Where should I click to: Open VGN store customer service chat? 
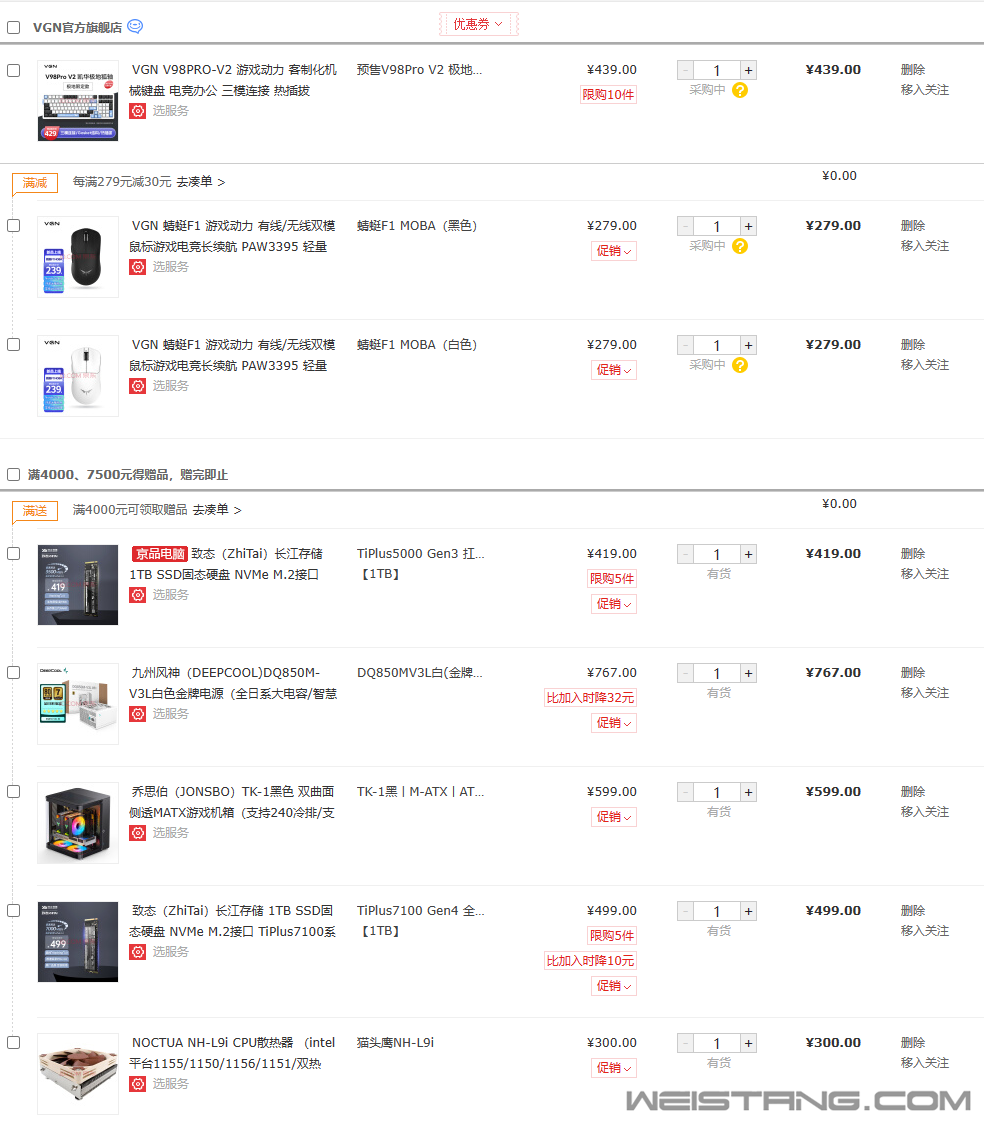click(135, 27)
